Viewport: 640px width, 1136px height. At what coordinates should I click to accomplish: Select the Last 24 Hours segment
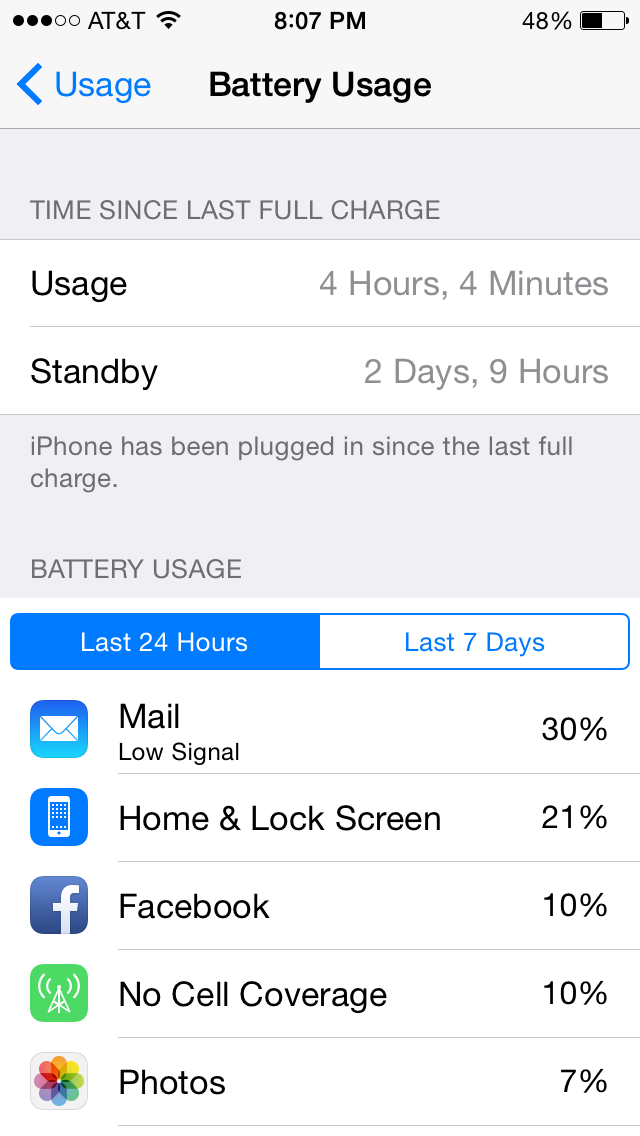(x=165, y=642)
